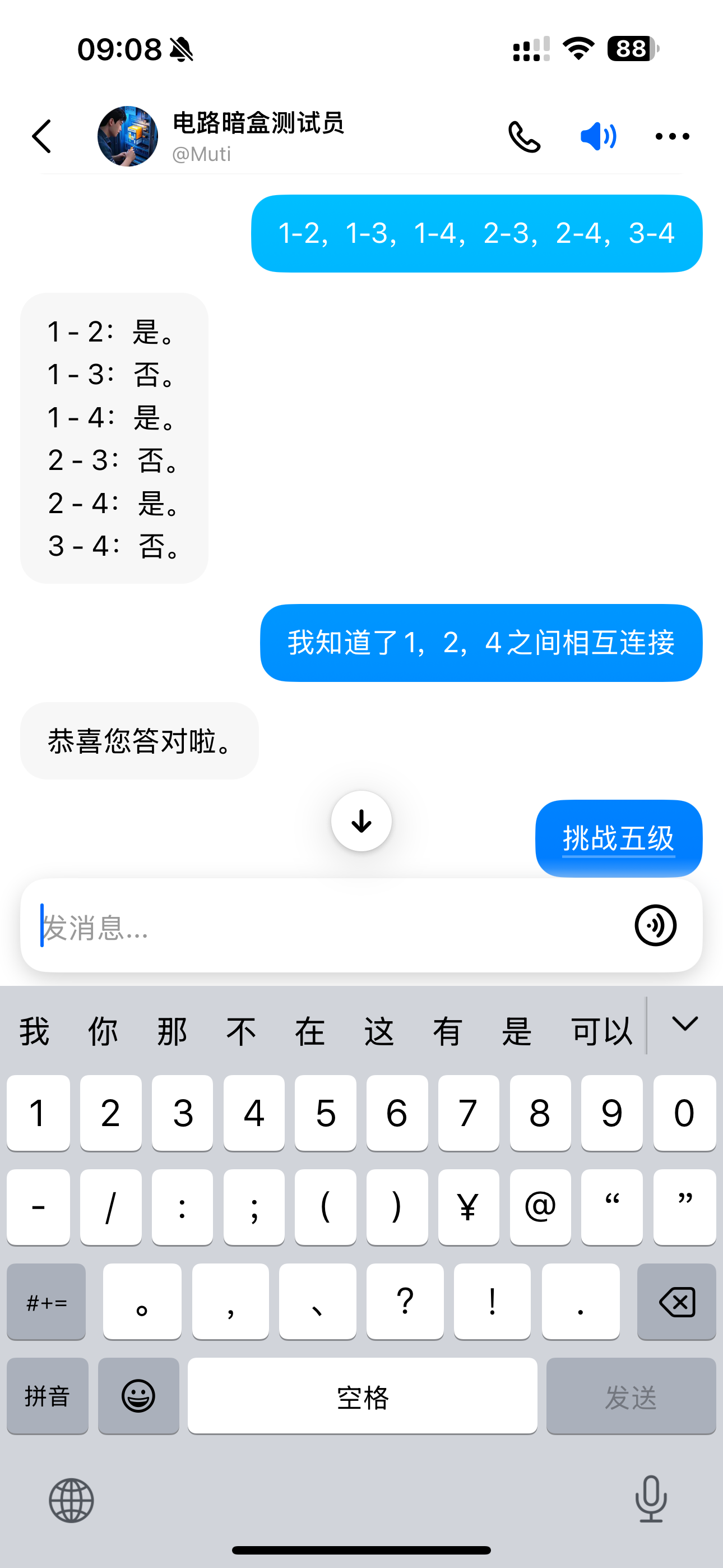Go back from the chat
Image resolution: width=723 pixels, height=1568 pixels.
41,136
